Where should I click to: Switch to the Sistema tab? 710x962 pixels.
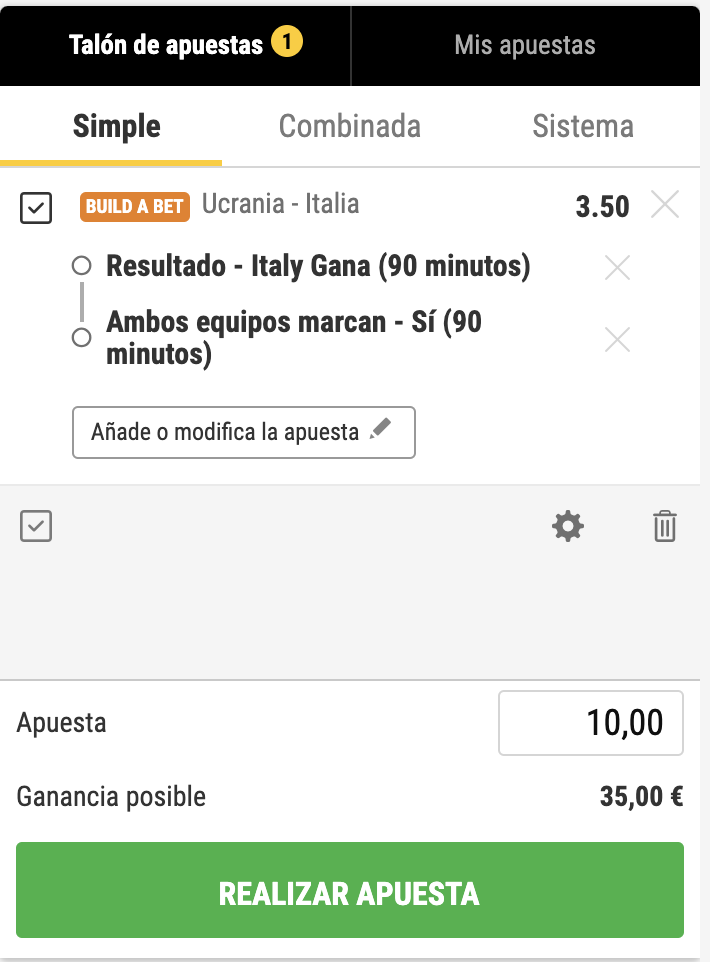pyautogui.click(x=583, y=127)
